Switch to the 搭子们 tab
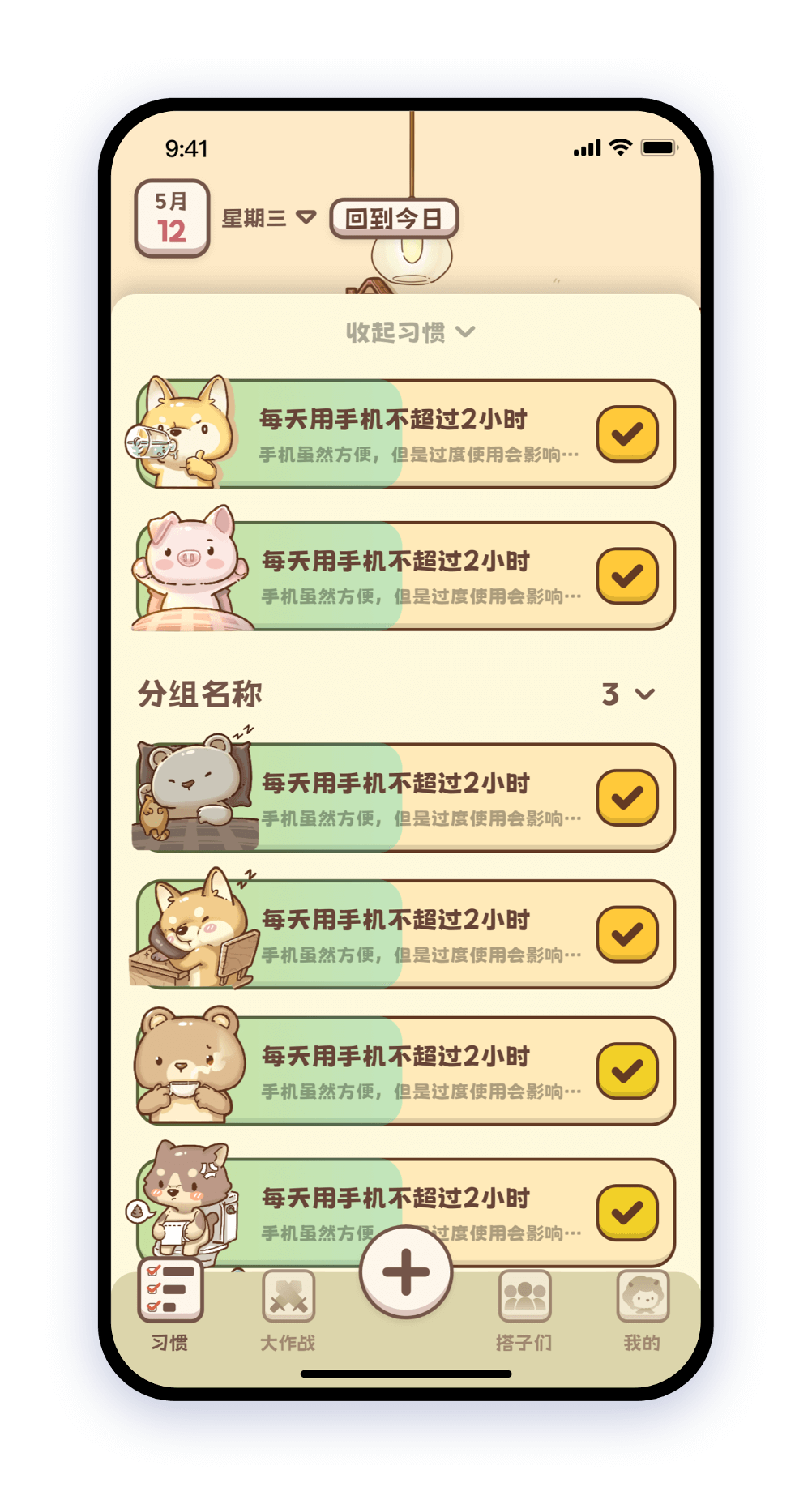The height and width of the screenshot is (1500, 812). coord(524,1305)
